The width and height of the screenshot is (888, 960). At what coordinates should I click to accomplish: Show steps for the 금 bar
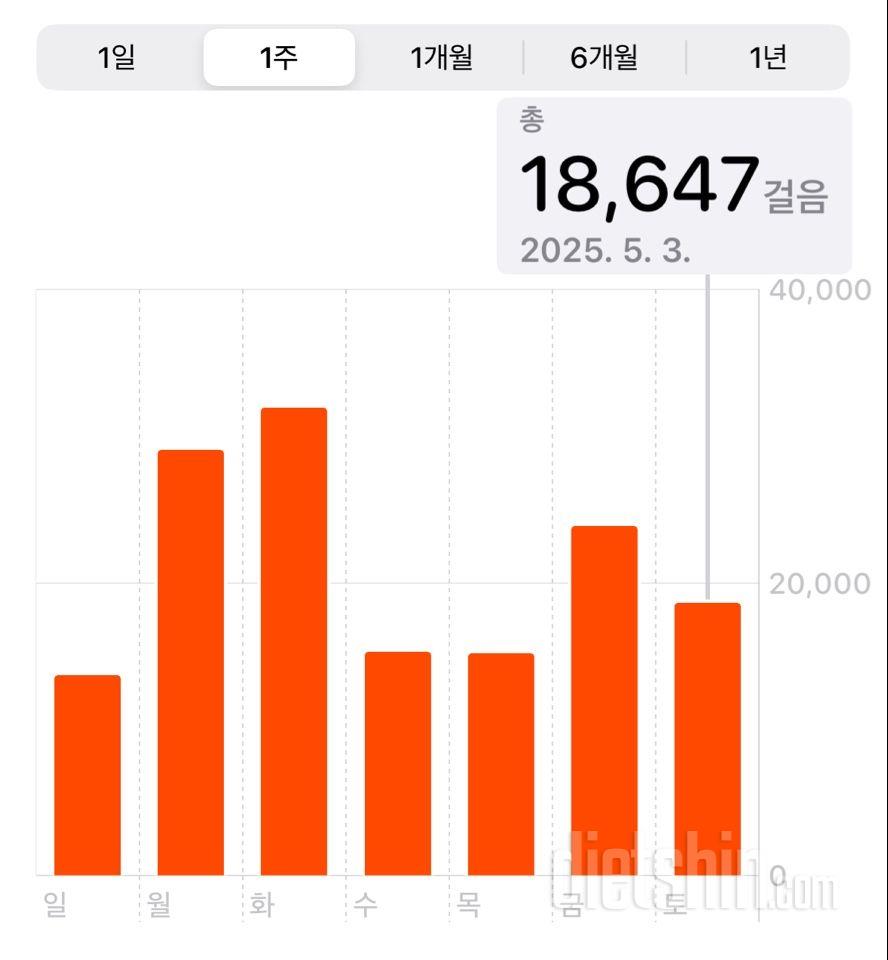click(x=604, y=700)
